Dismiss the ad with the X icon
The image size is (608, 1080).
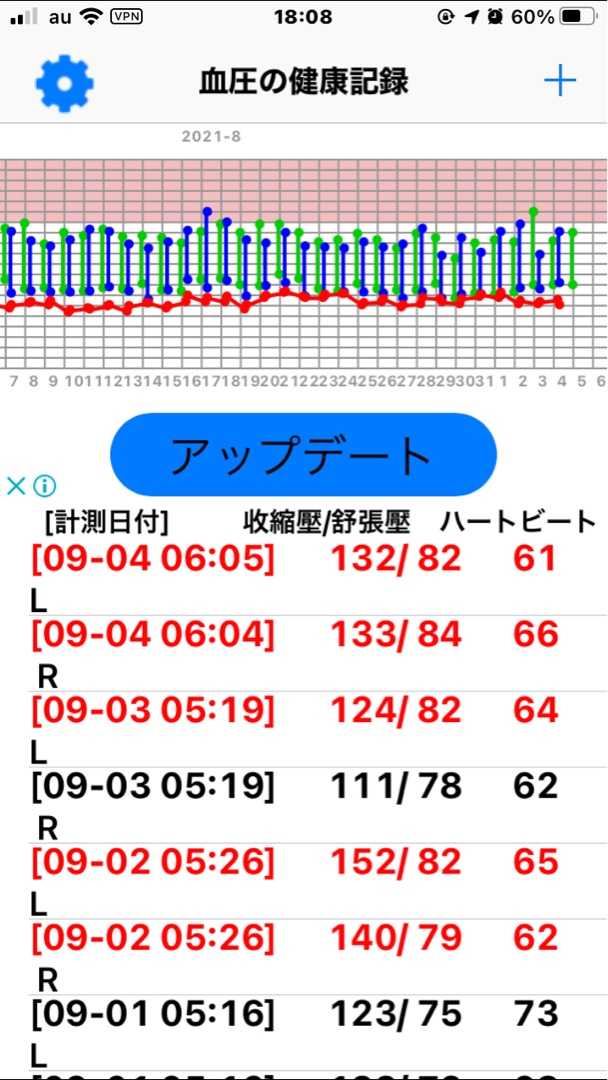point(16,486)
